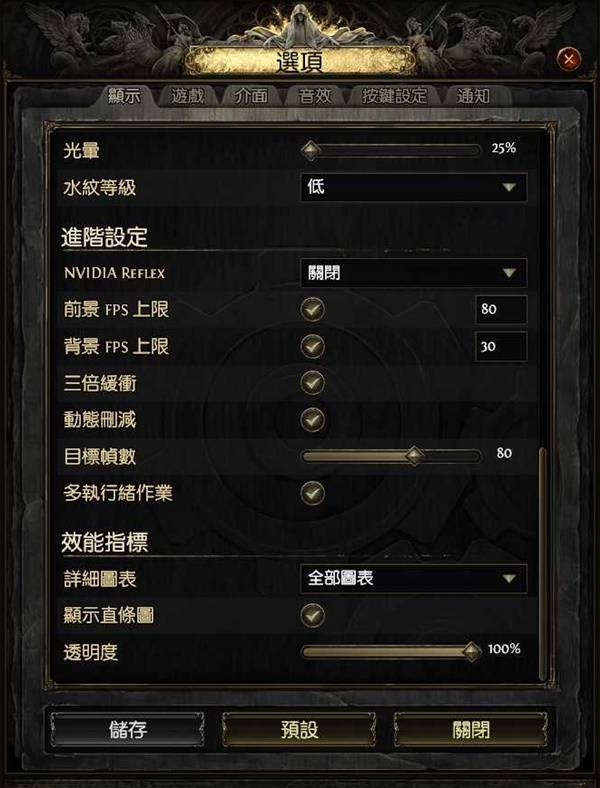Viewport: 600px width, 788px height.
Task: Open the 按鍵設定 tab
Action: [395, 97]
